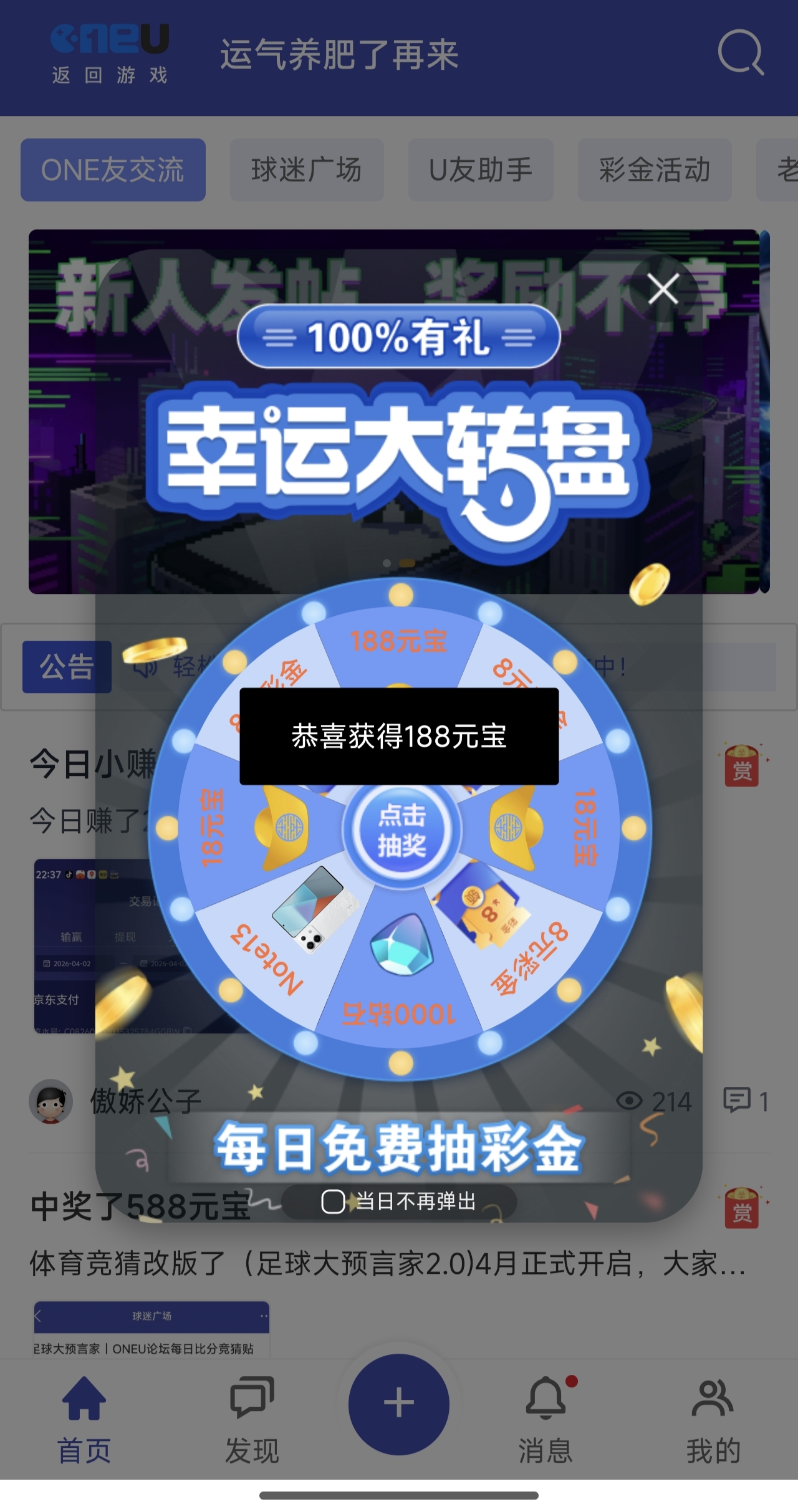Check the 当日不再弹出 checkbox
The height and width of the screenshot is (1512, 798).
(x=333, y=1202)
